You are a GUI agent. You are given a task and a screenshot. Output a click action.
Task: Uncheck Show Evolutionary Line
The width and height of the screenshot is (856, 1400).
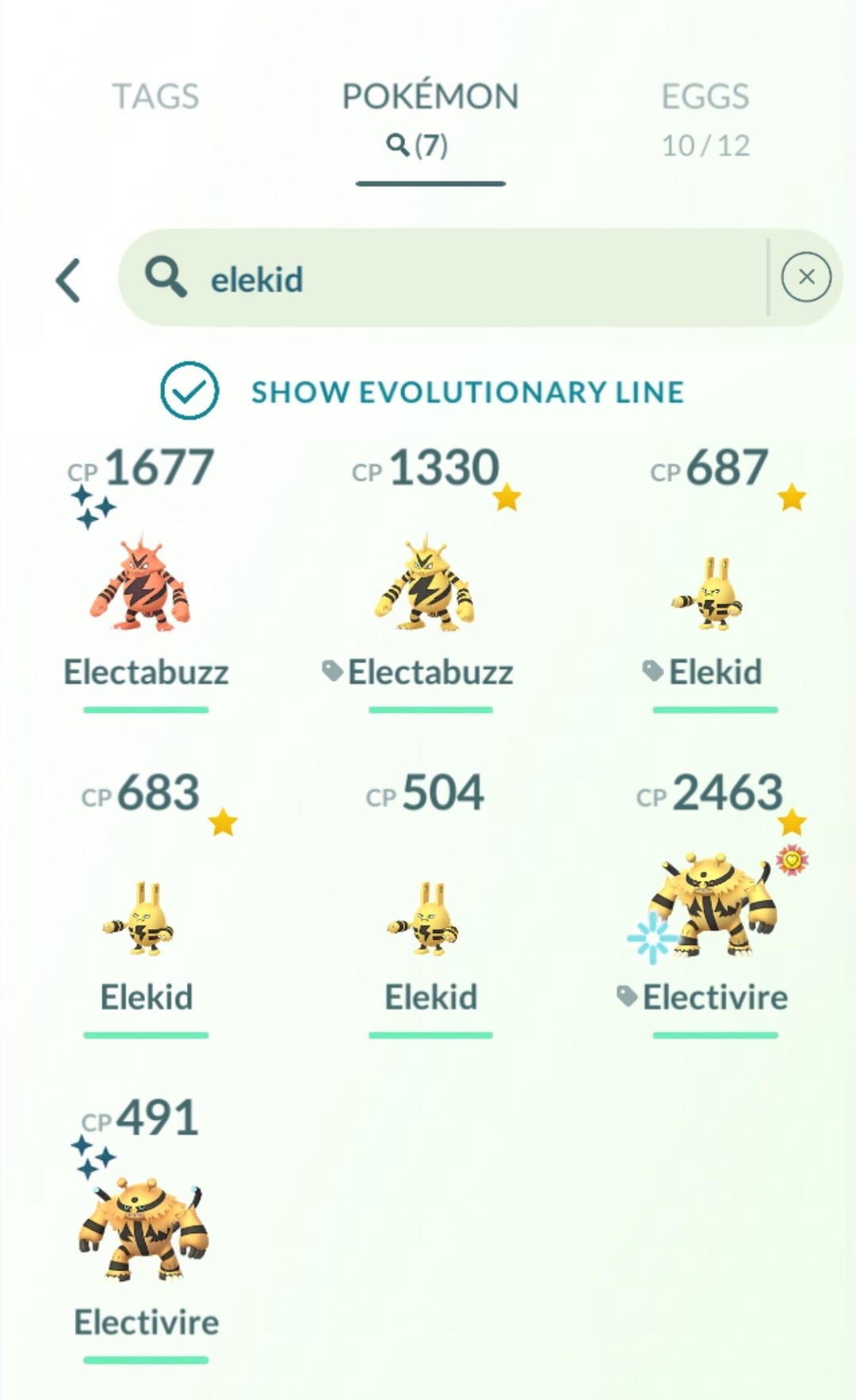point(189,391)
